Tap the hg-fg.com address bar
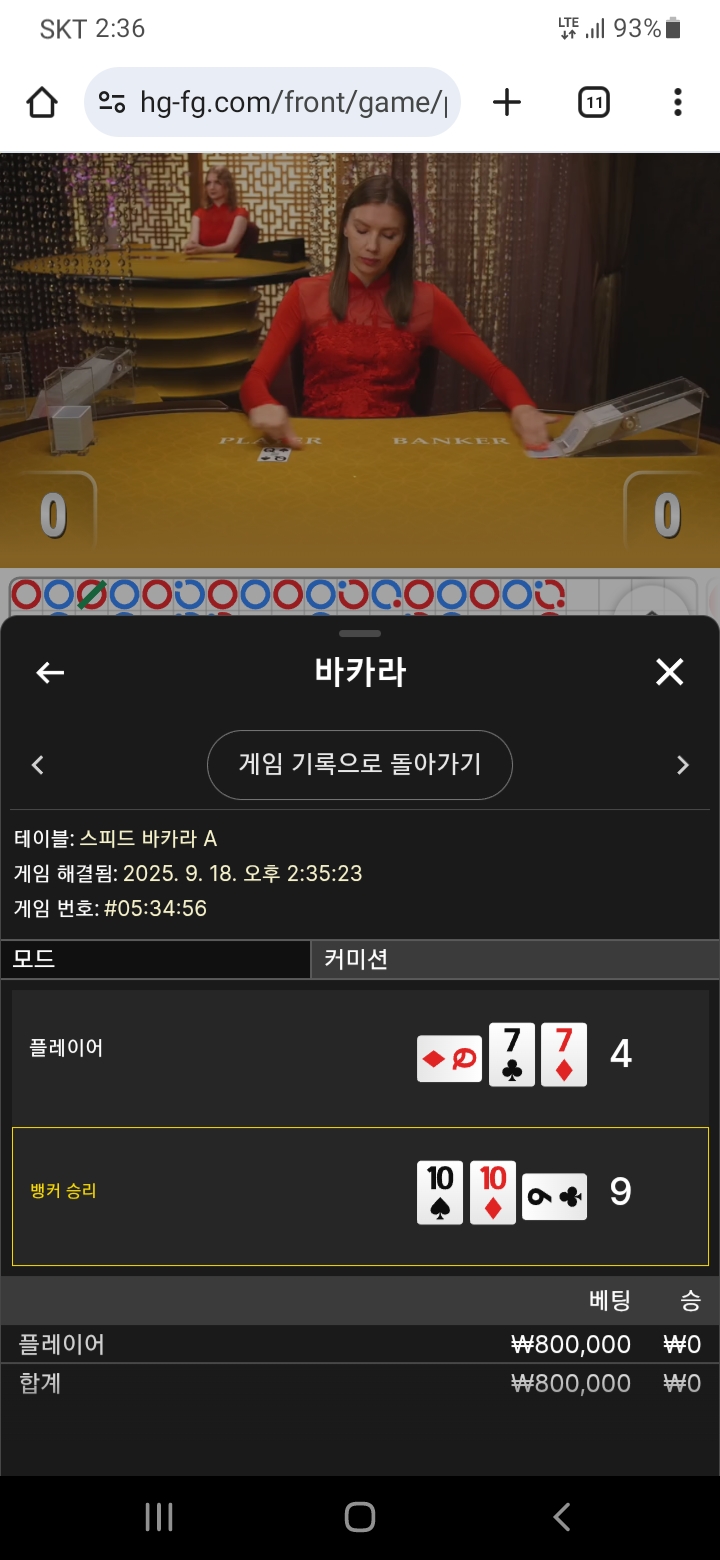The height and width of the screenshot is (1560, 720). 272,102
